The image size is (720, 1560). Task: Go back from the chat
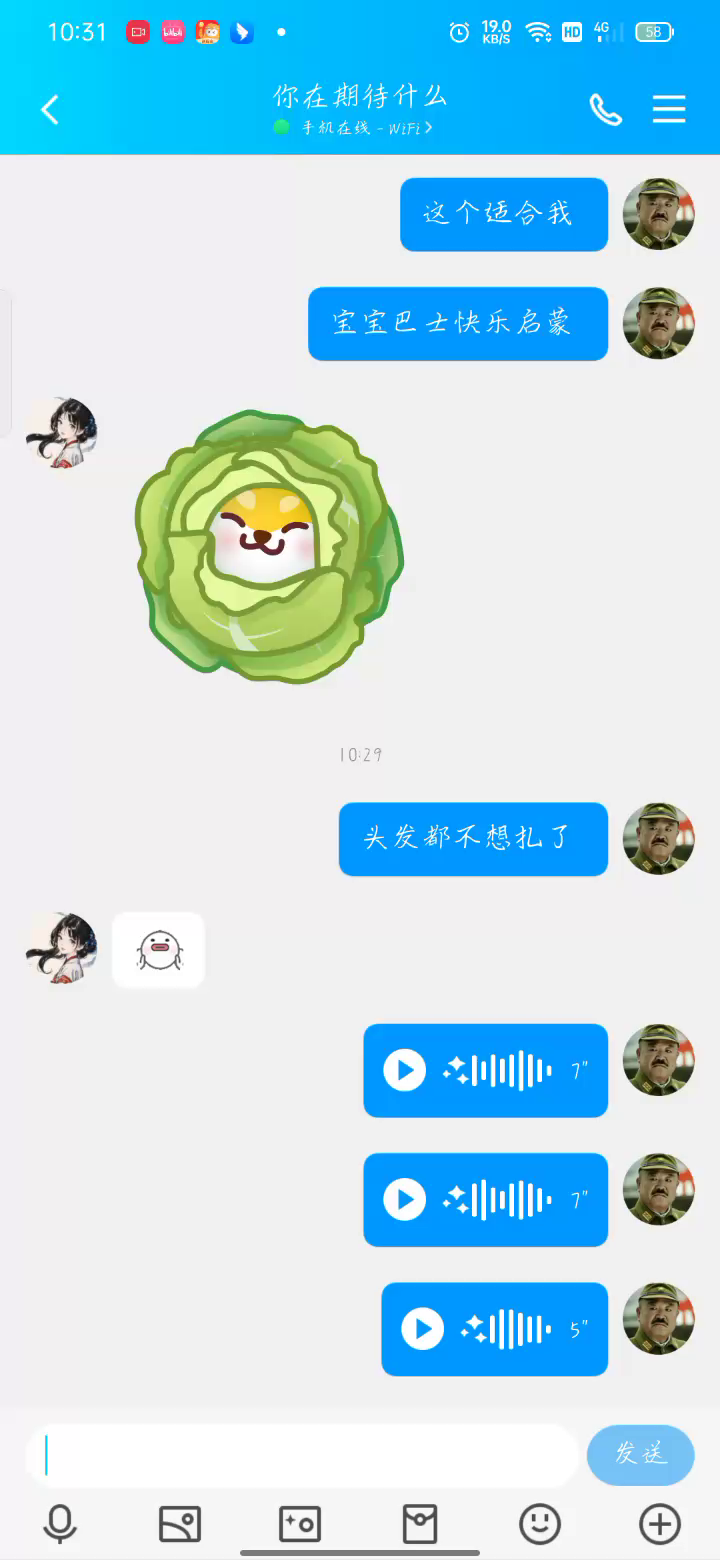50,110
